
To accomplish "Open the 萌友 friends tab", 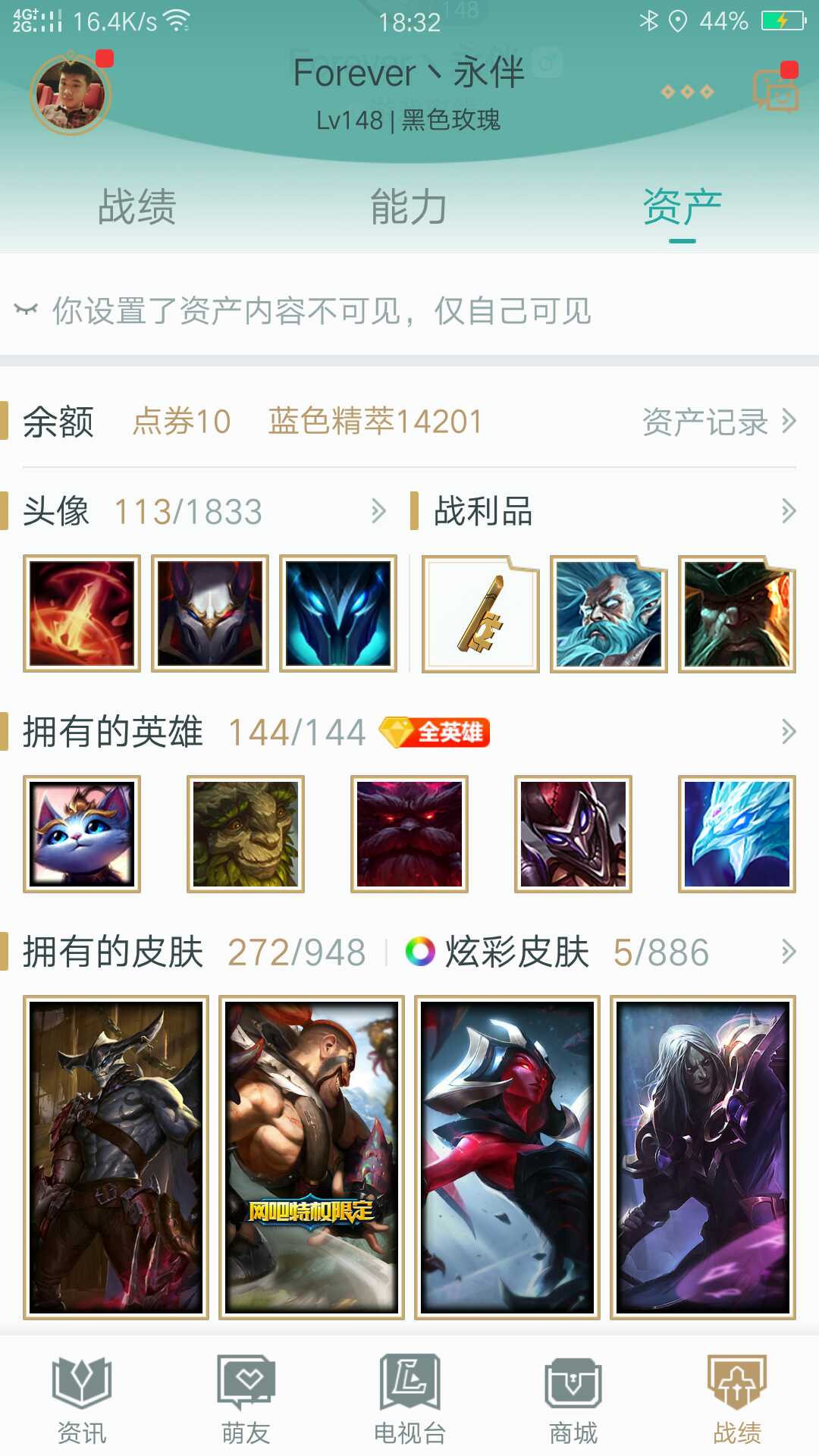I will pos(246,1399).
